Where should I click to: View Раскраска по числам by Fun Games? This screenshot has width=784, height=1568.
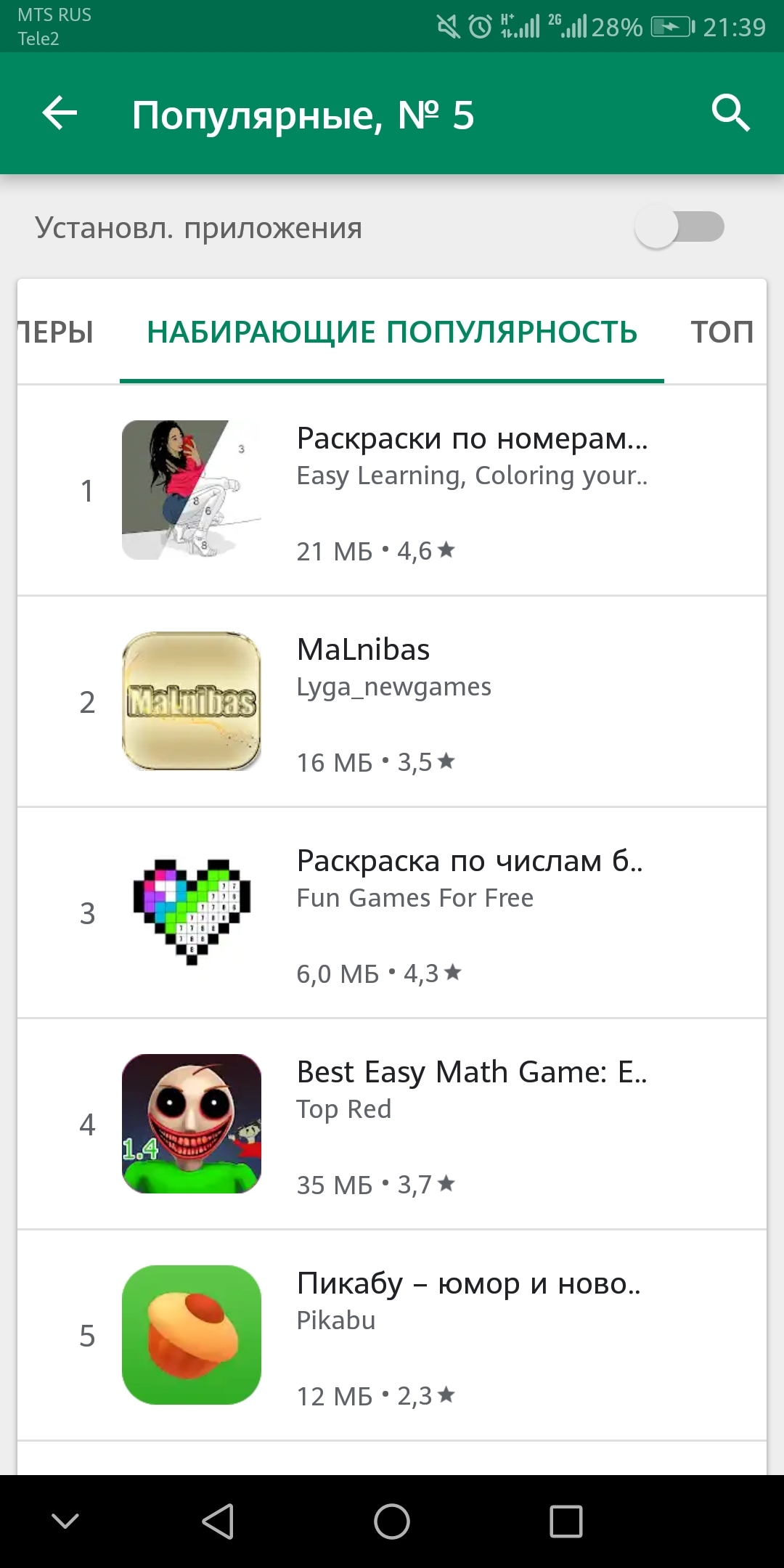pyautogui.click(x=392, y=912)
